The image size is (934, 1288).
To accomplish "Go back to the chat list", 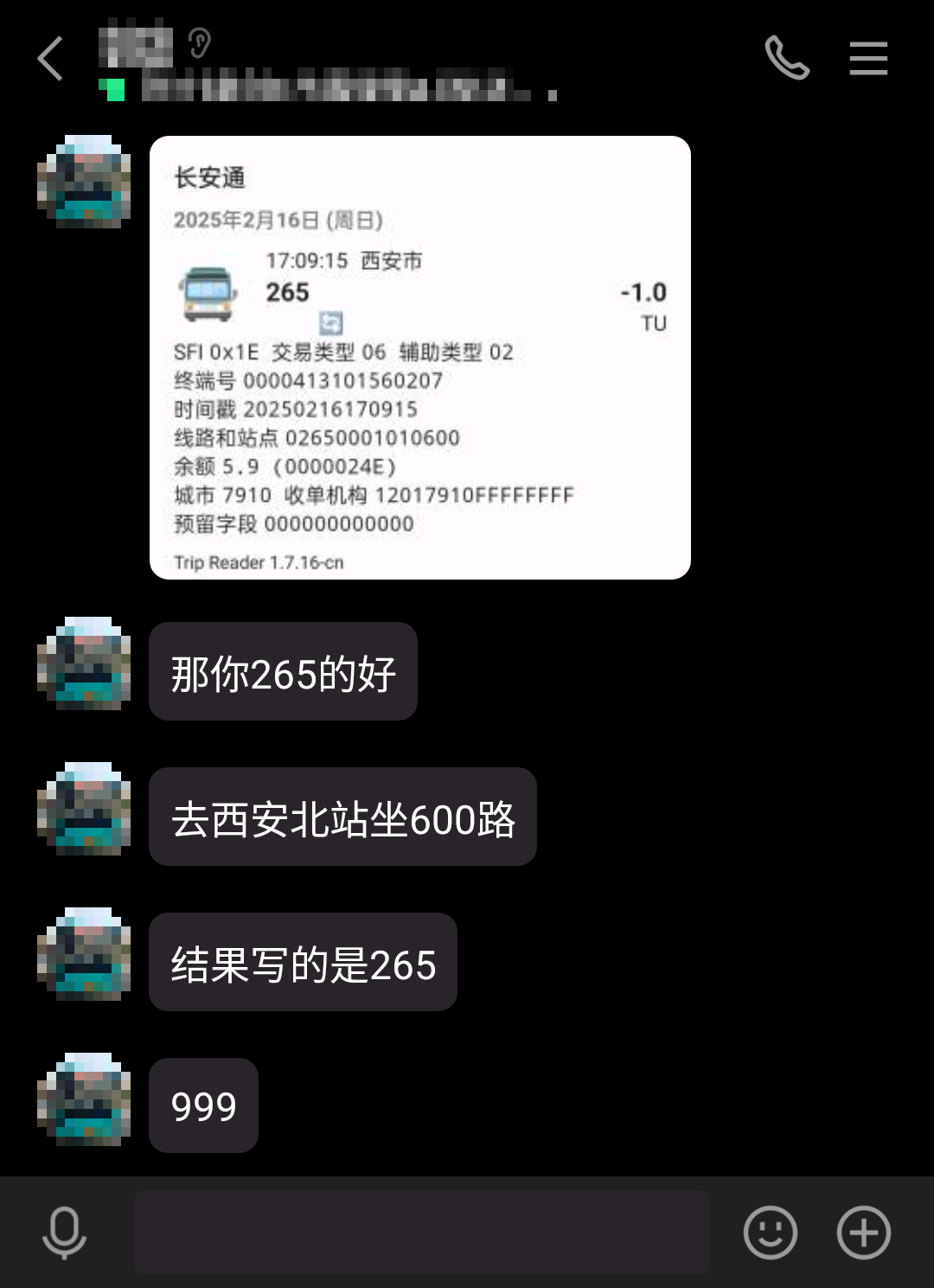I will [51, 59].
